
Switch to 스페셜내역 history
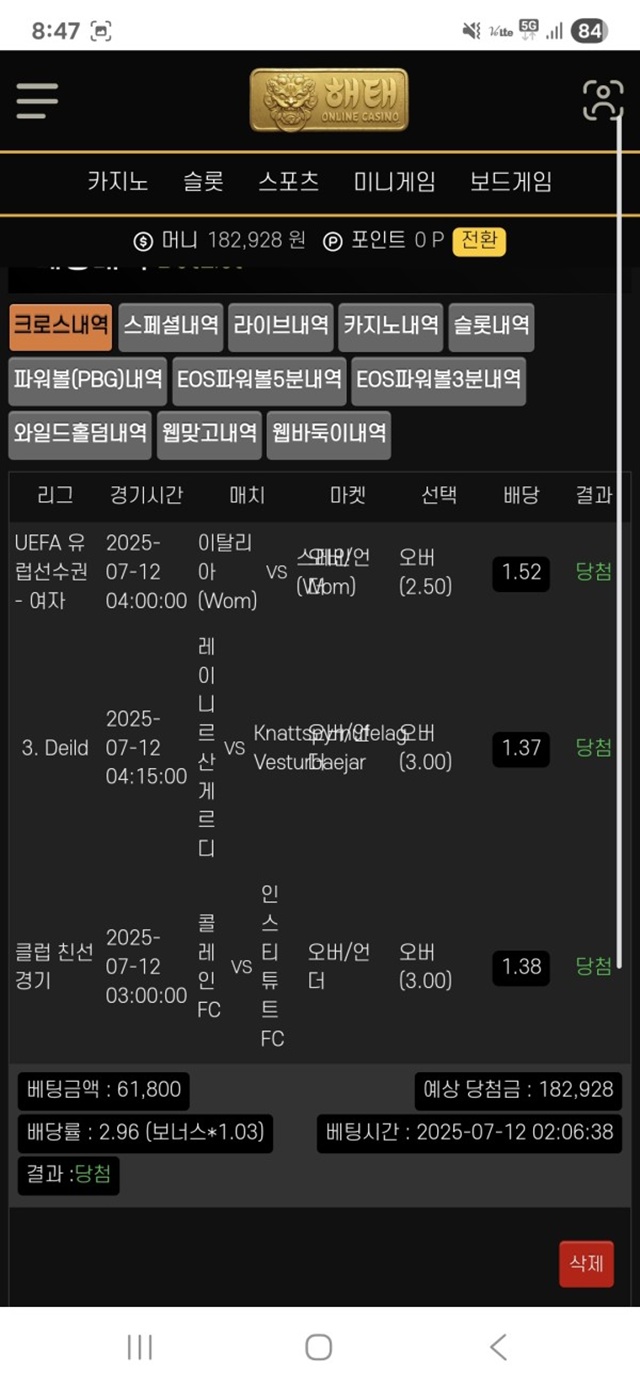coord(171,326)
